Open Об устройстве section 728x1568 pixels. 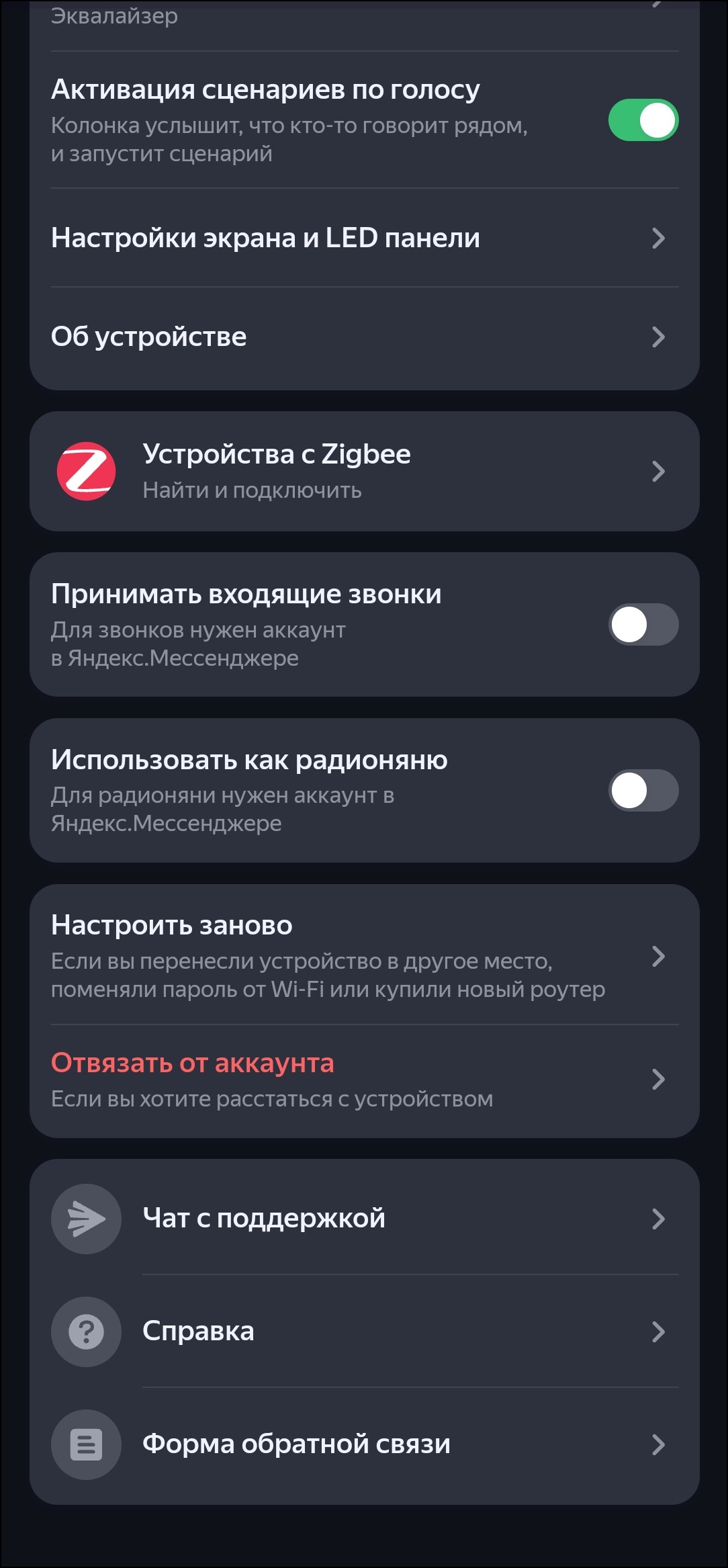tap(364, 337)
